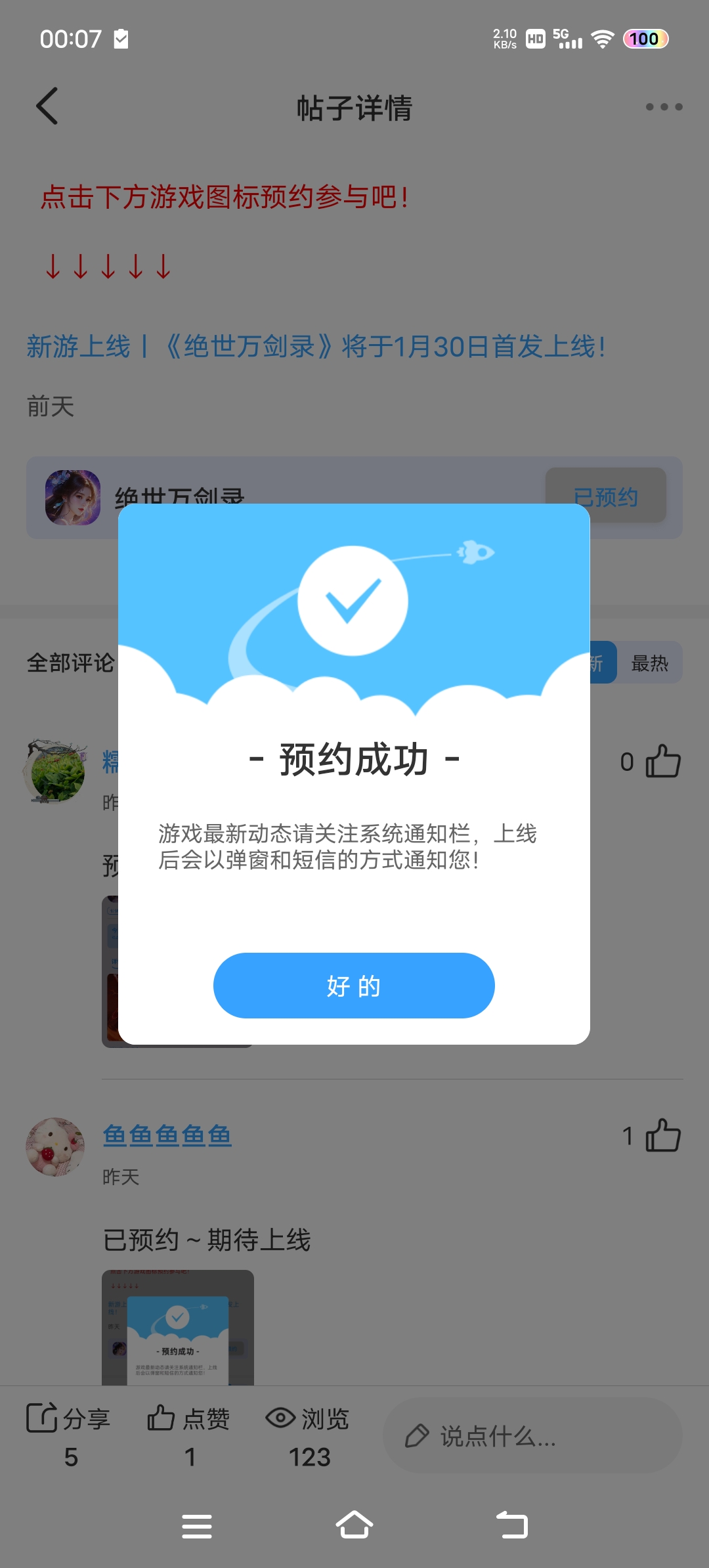Open the three-dot overflow menu
Viewport: 709px width, 1568px height.
coord(664,107)
